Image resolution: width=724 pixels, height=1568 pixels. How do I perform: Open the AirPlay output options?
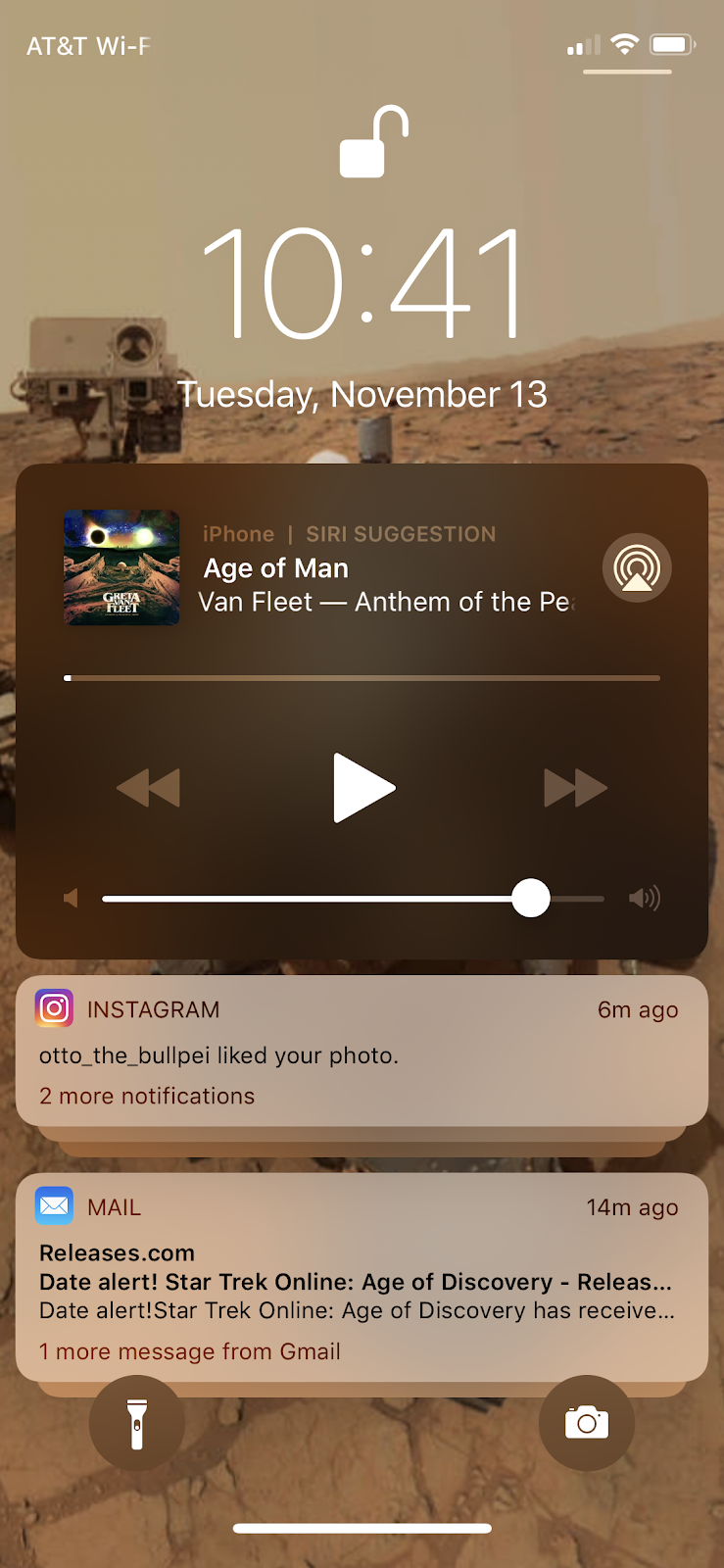tap(637, 568)
